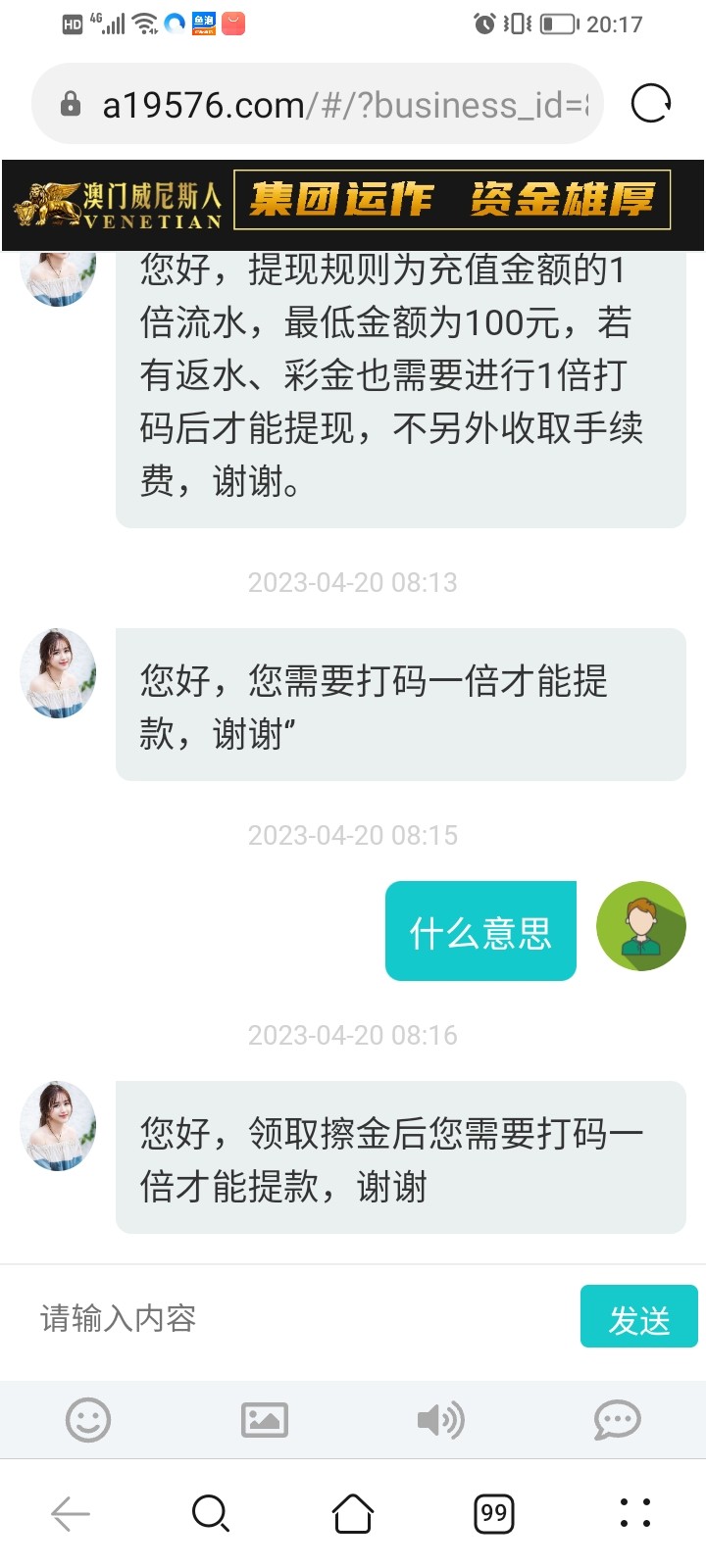Viewport: 706px width, 1568px height.
Task: Open the chat bubble icon
Action: tap(618, 1419)
